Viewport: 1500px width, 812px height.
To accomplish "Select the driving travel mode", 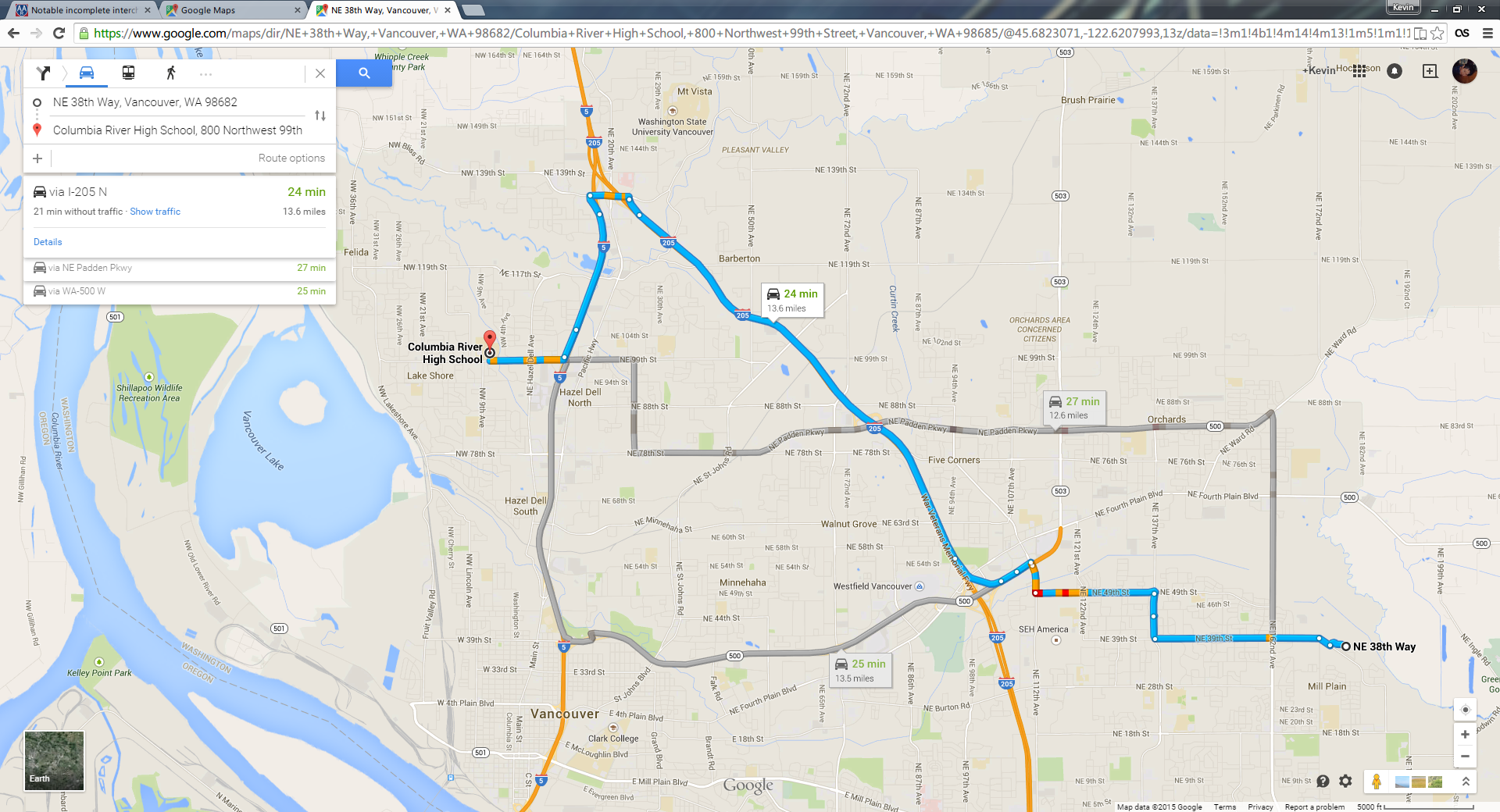I will tap(87, 73).
